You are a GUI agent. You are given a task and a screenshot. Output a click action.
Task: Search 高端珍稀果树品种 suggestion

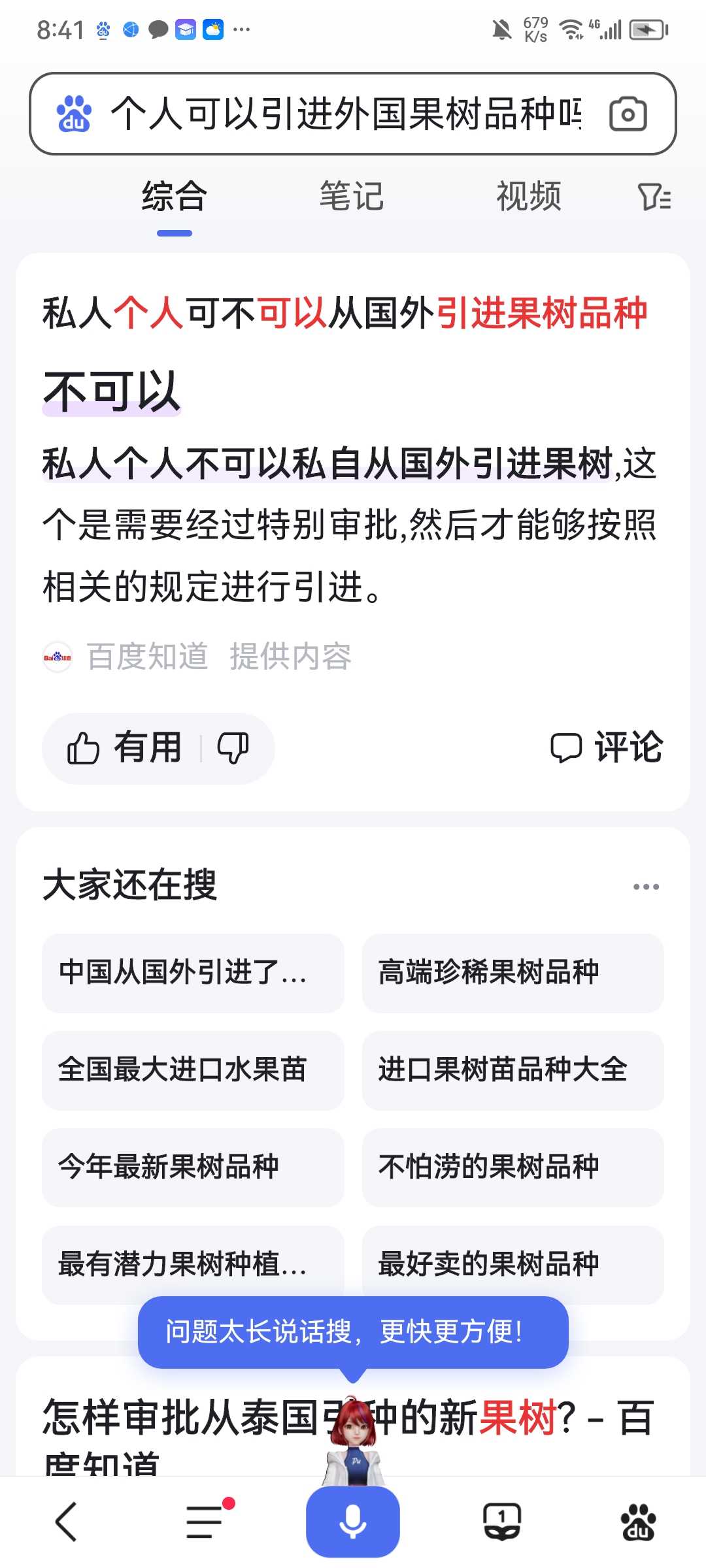point(513,973)
